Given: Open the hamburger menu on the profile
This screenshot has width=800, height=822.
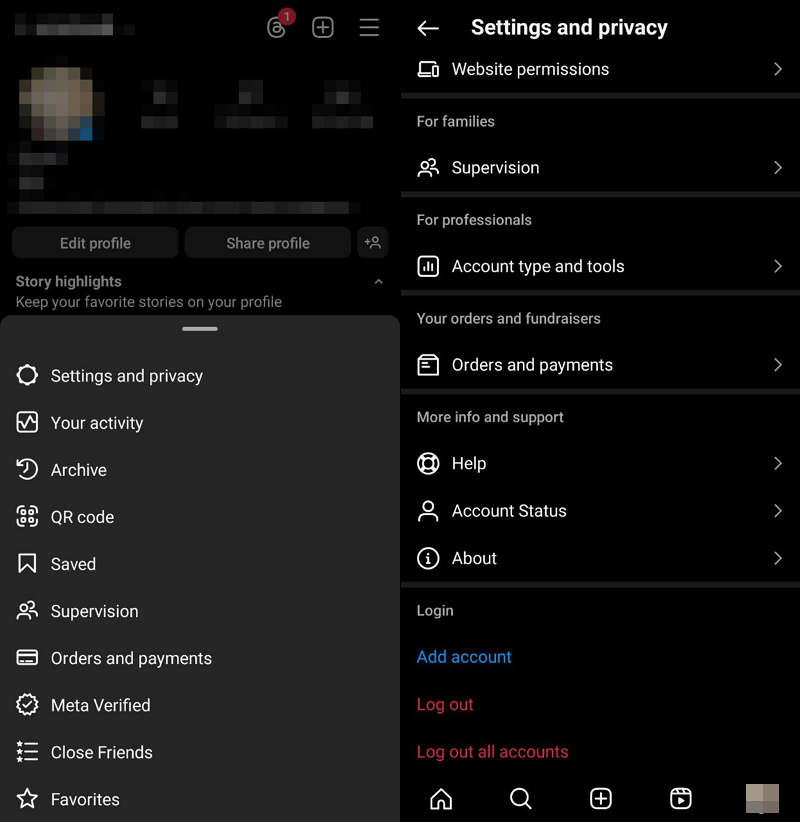Looking at the screenshot, I should (x=369, y=28).
